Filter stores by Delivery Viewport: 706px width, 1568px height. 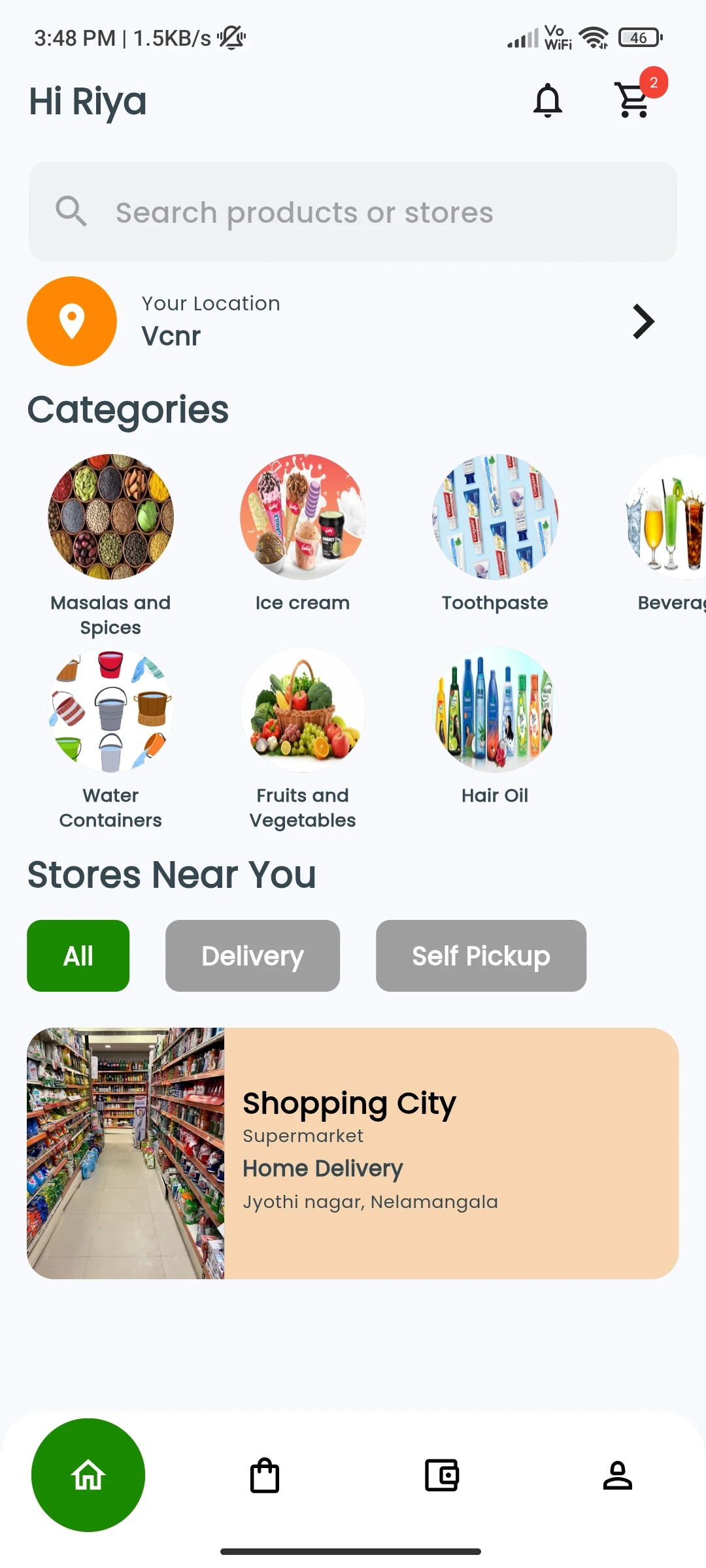[252, 956]
